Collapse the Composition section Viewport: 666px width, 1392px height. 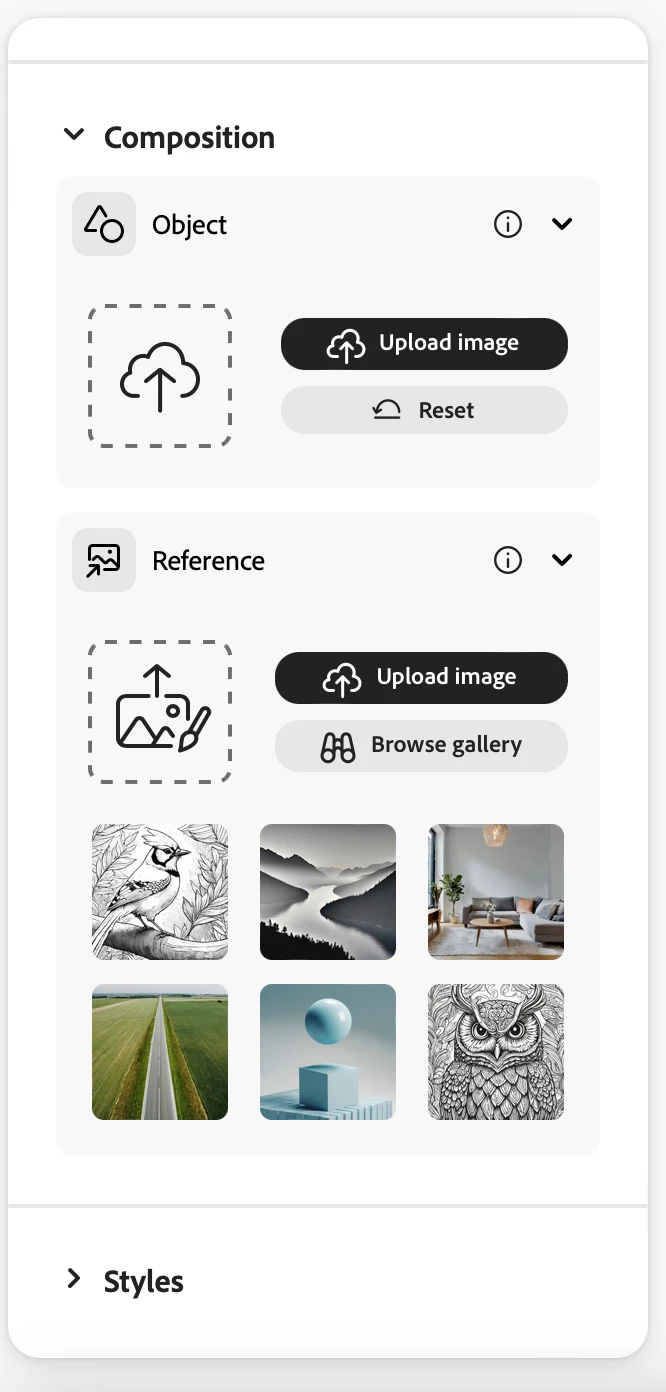(x=74, y=135)
